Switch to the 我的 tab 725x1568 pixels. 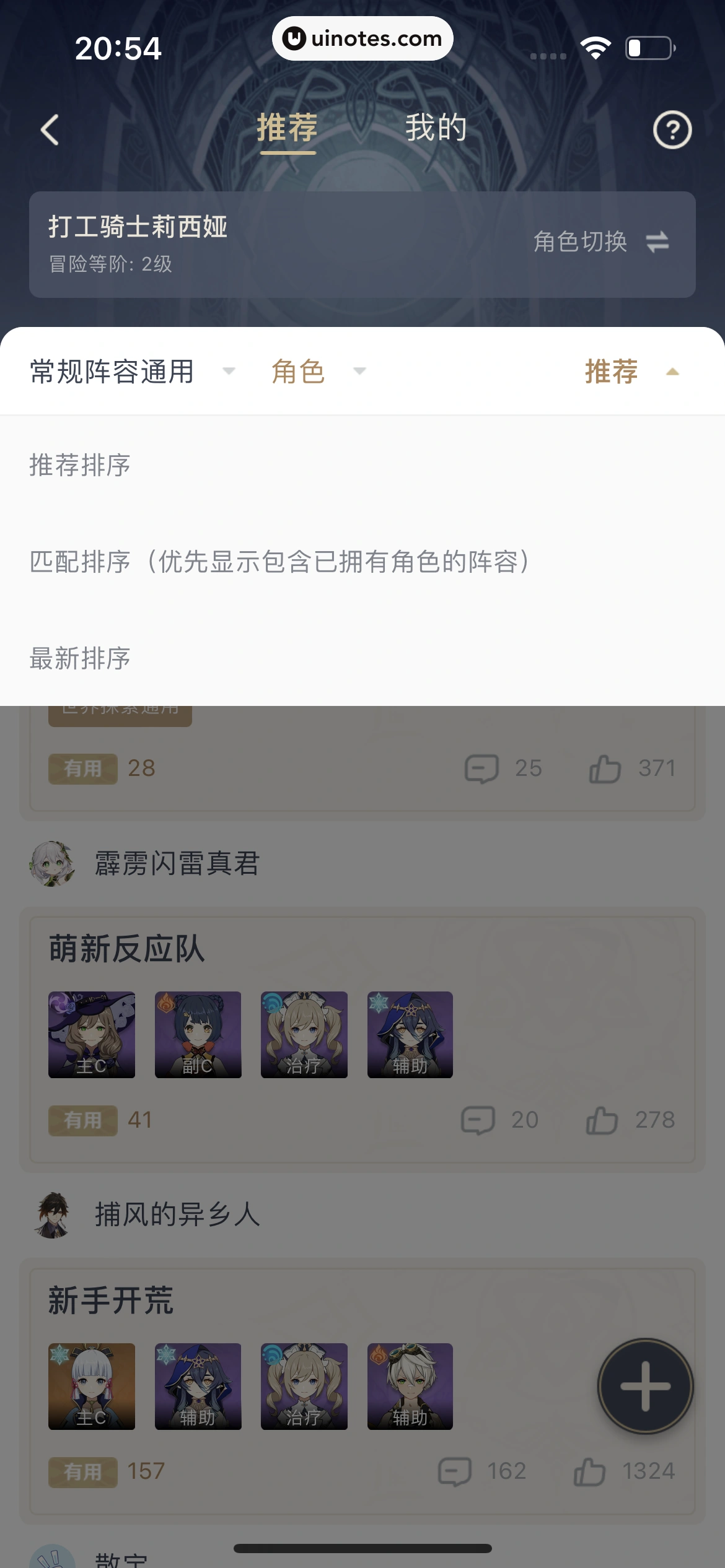click(436, 128)
